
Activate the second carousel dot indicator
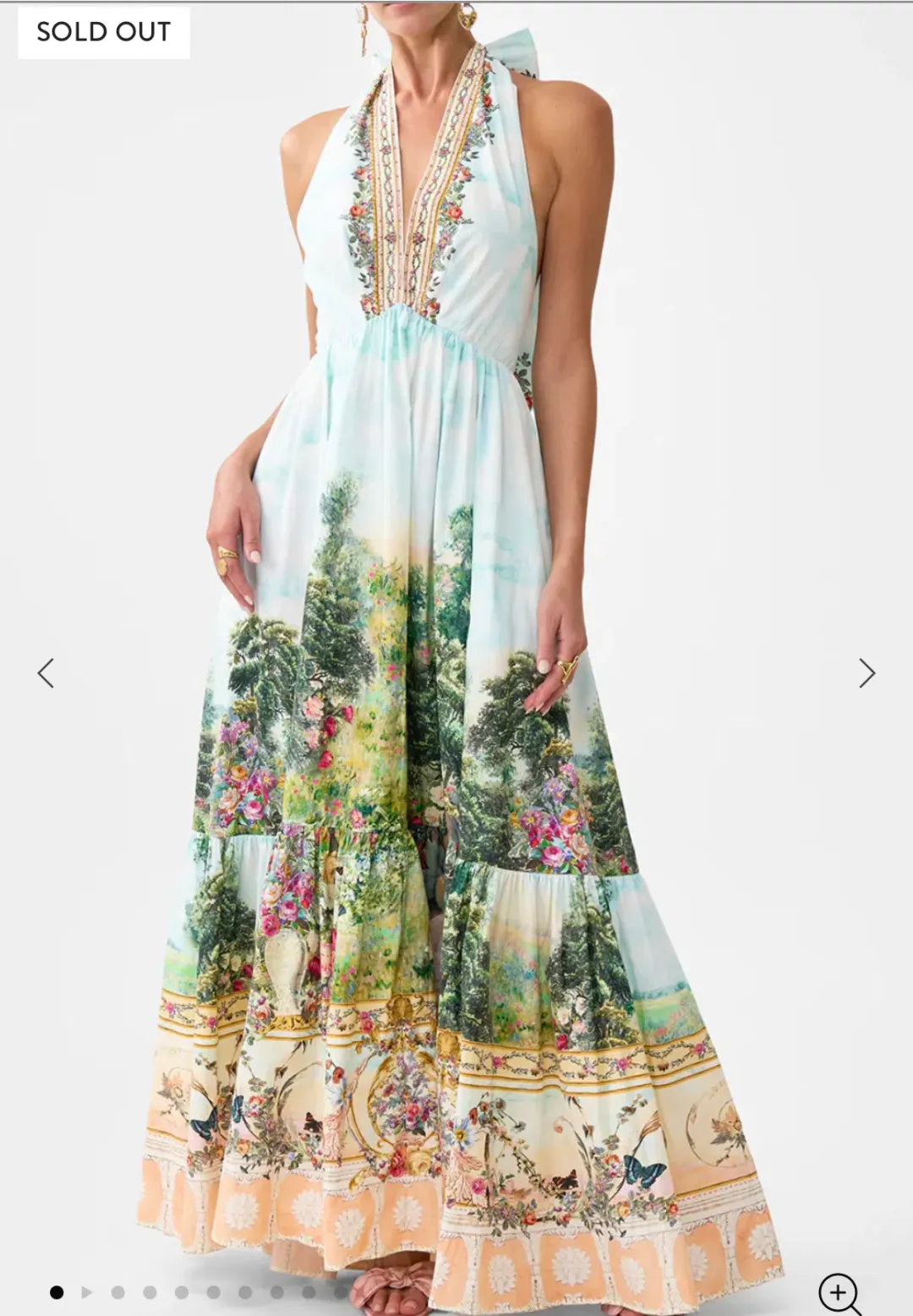point(118,1292)
